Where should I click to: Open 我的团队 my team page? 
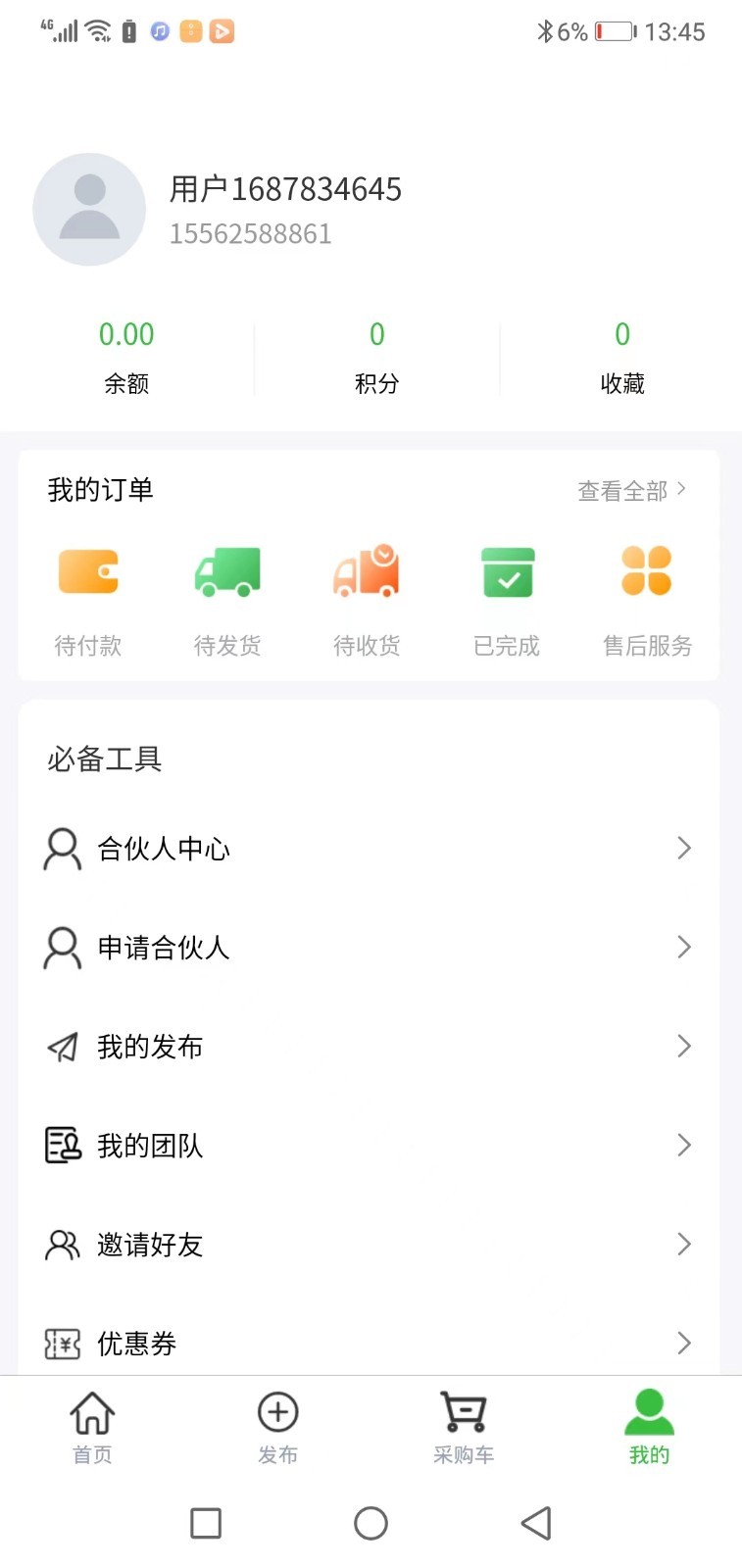148,1146
